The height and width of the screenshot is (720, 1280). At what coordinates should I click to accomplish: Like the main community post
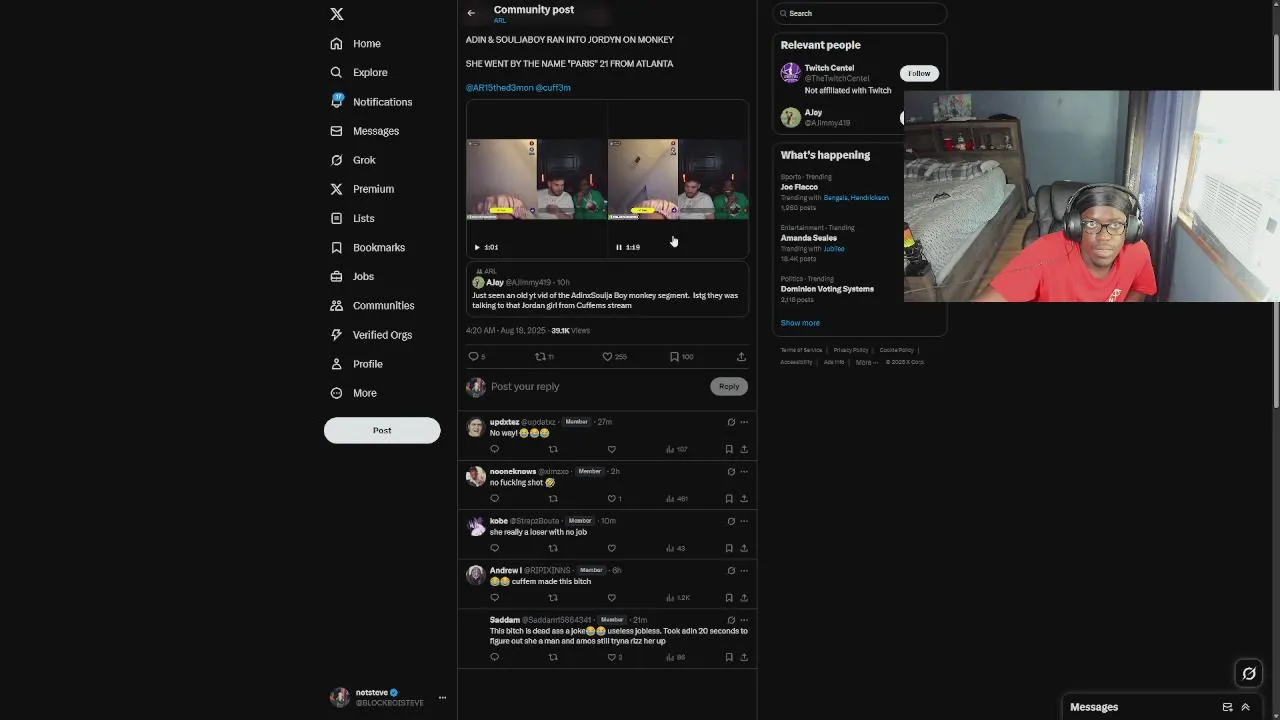(x=607, y=357)
